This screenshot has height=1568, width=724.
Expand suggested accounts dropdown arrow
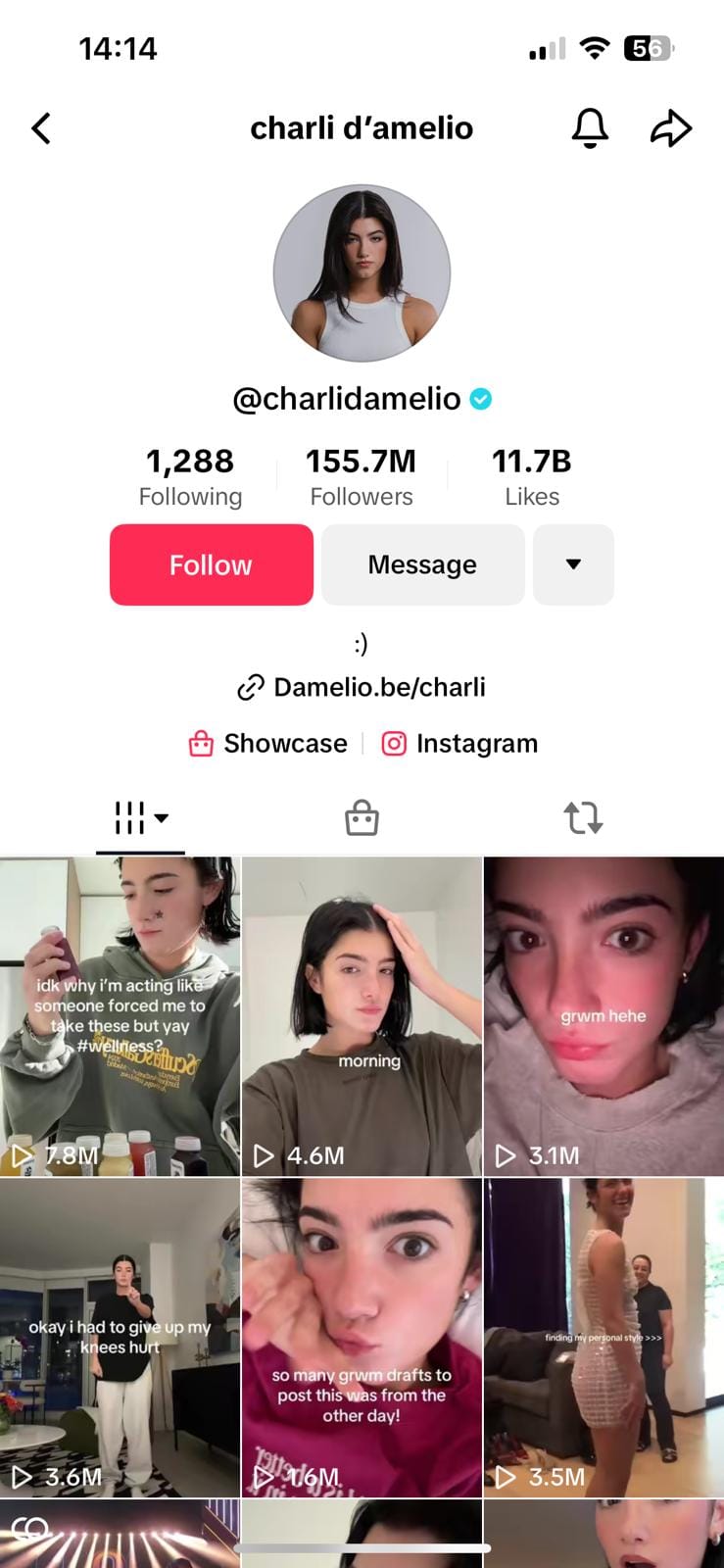[573, 564]
